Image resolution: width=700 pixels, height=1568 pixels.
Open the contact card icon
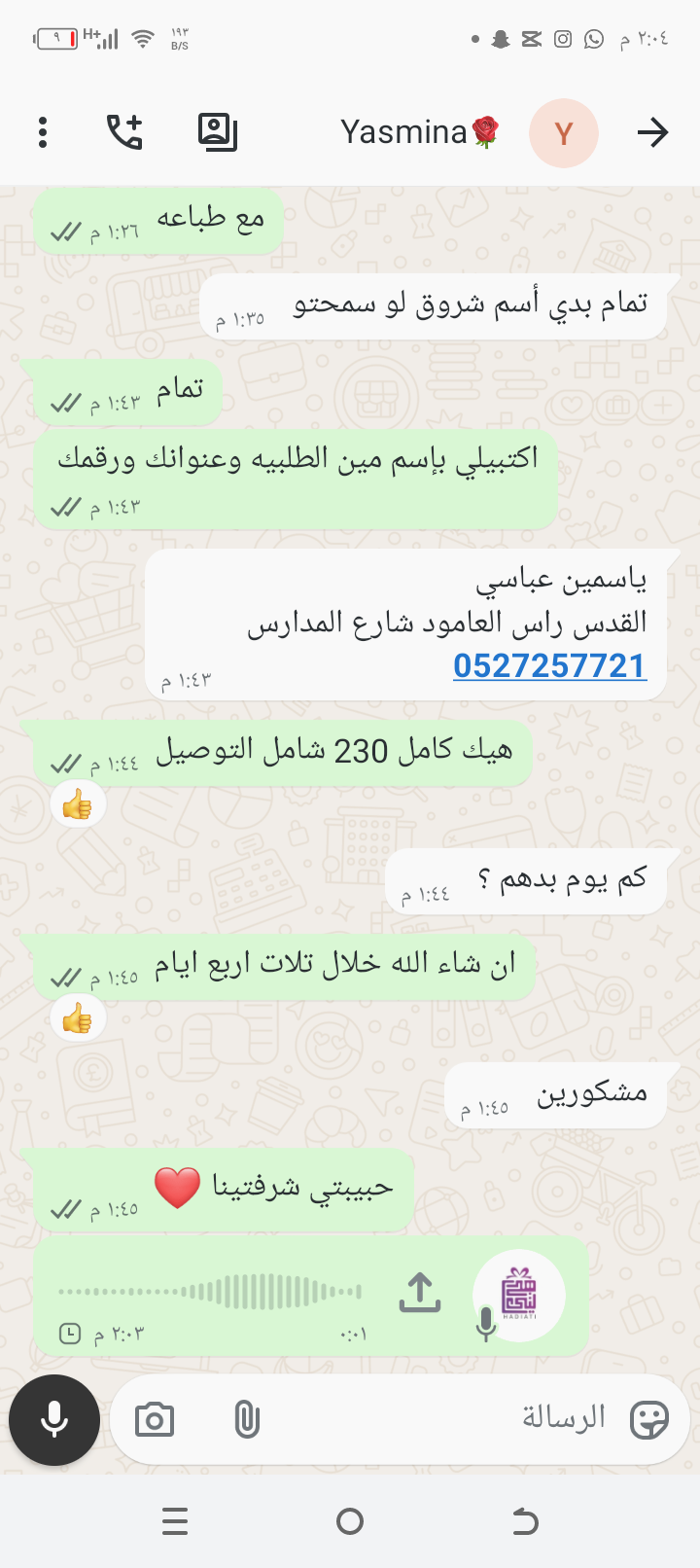[217, 132]
